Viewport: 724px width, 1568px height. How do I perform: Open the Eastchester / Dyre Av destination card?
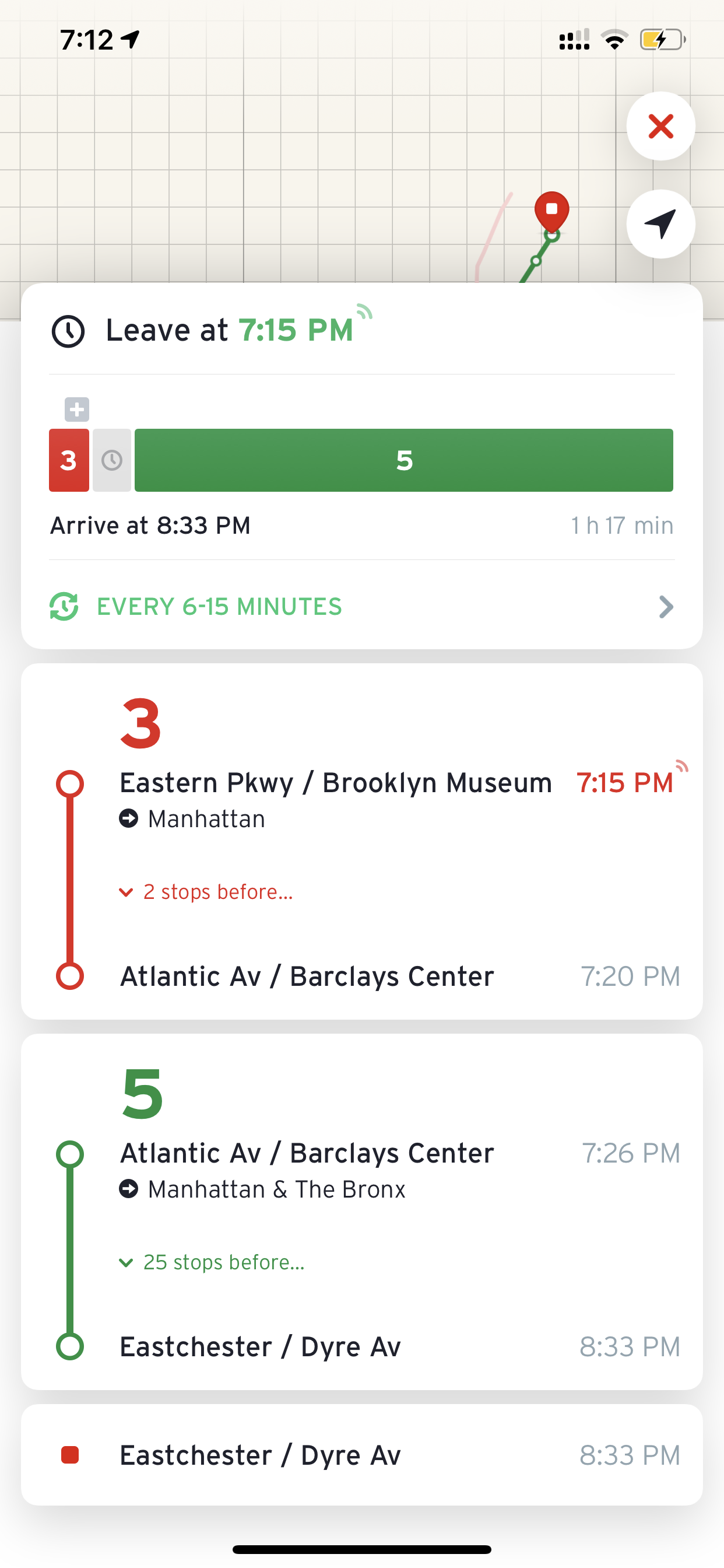[x=361, y=1455]
